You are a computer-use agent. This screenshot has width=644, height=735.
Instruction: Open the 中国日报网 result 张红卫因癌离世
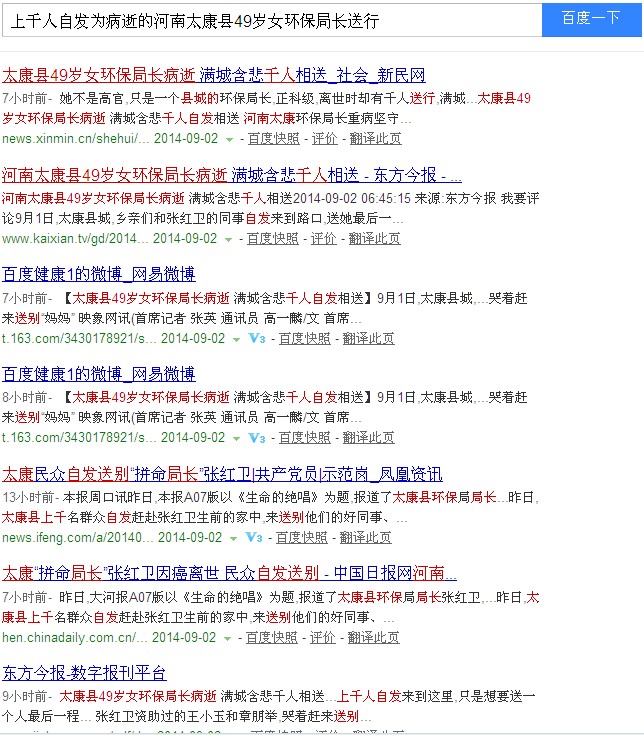click(x=229, y=574)
